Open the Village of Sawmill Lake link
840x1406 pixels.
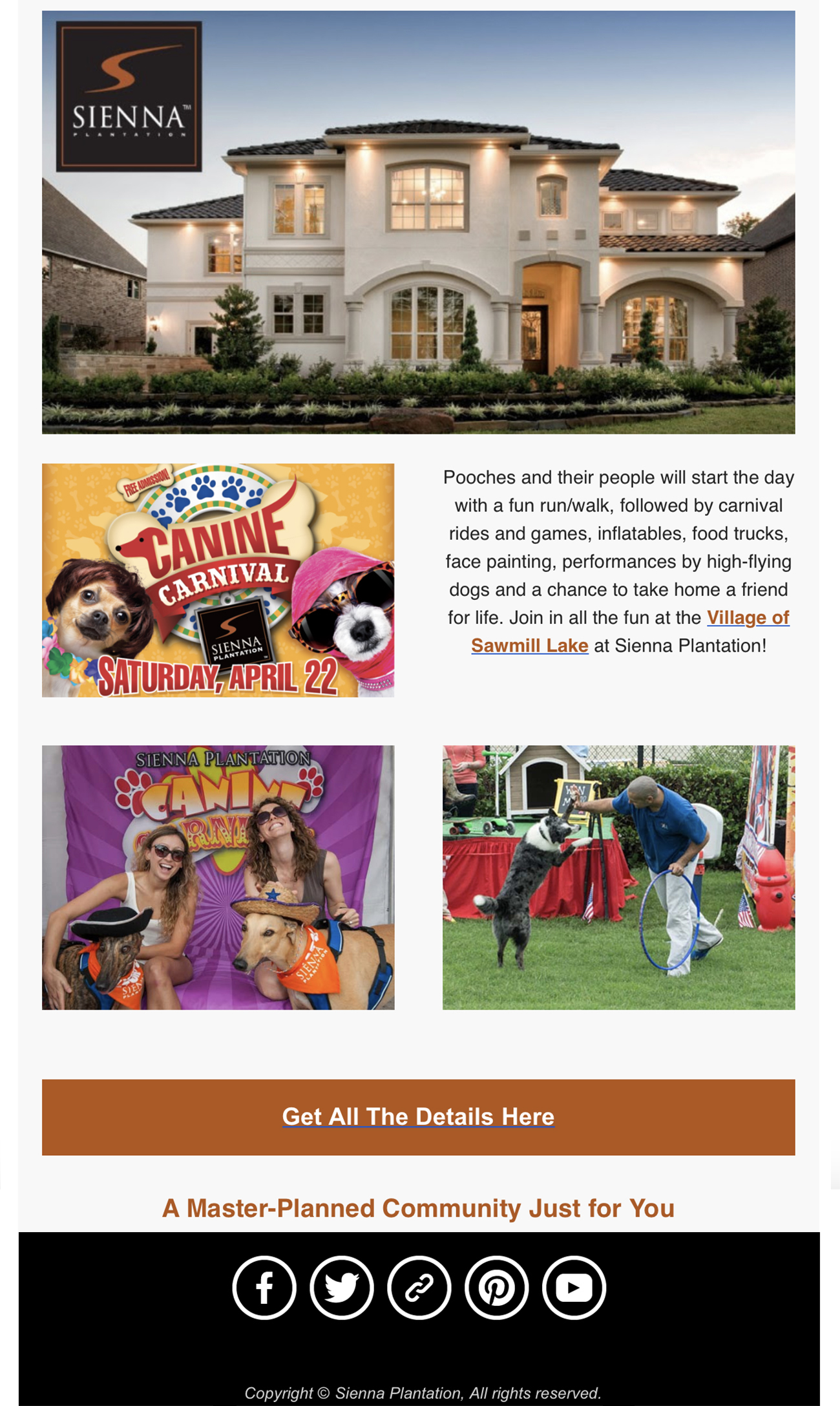[747, 618]
